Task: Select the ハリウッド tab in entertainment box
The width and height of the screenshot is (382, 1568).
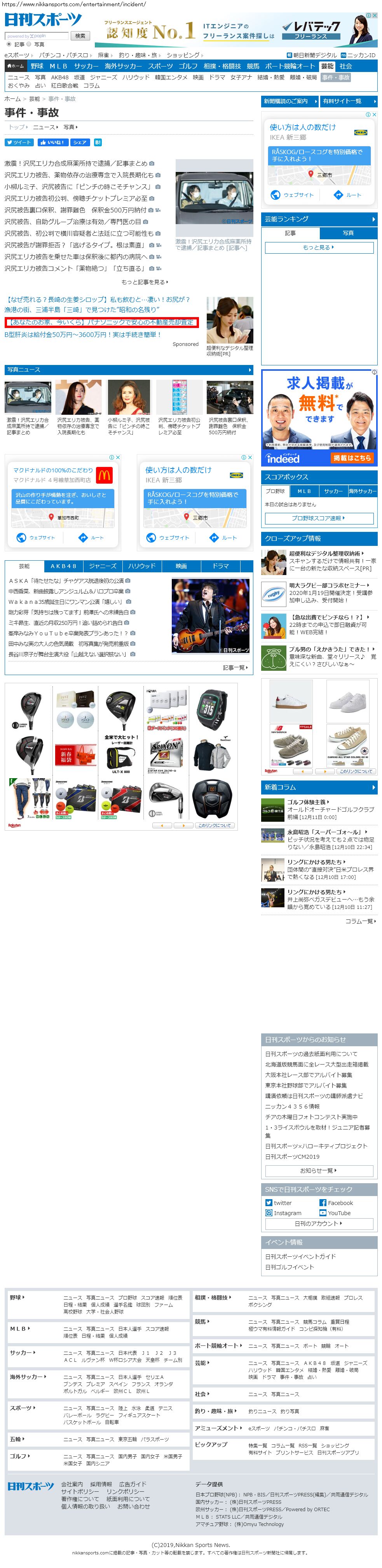Action: point(142,566)
